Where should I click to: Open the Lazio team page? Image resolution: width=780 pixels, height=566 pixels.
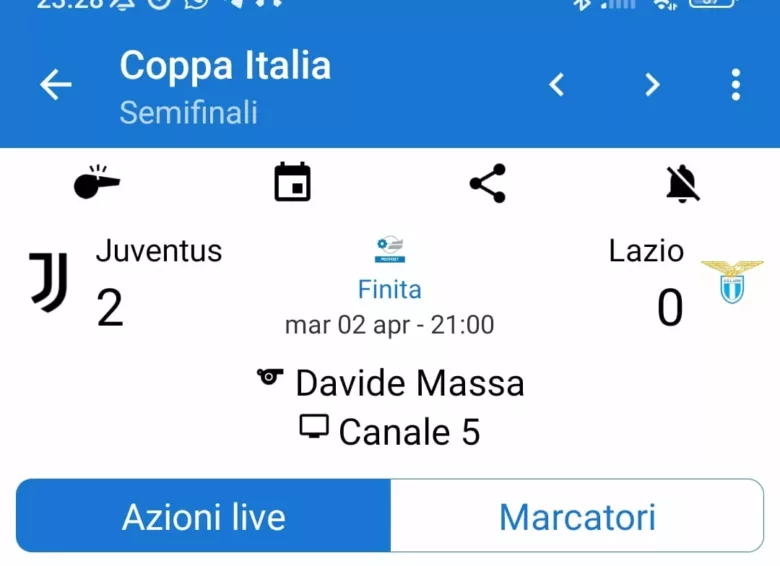(x=732, y=281)
